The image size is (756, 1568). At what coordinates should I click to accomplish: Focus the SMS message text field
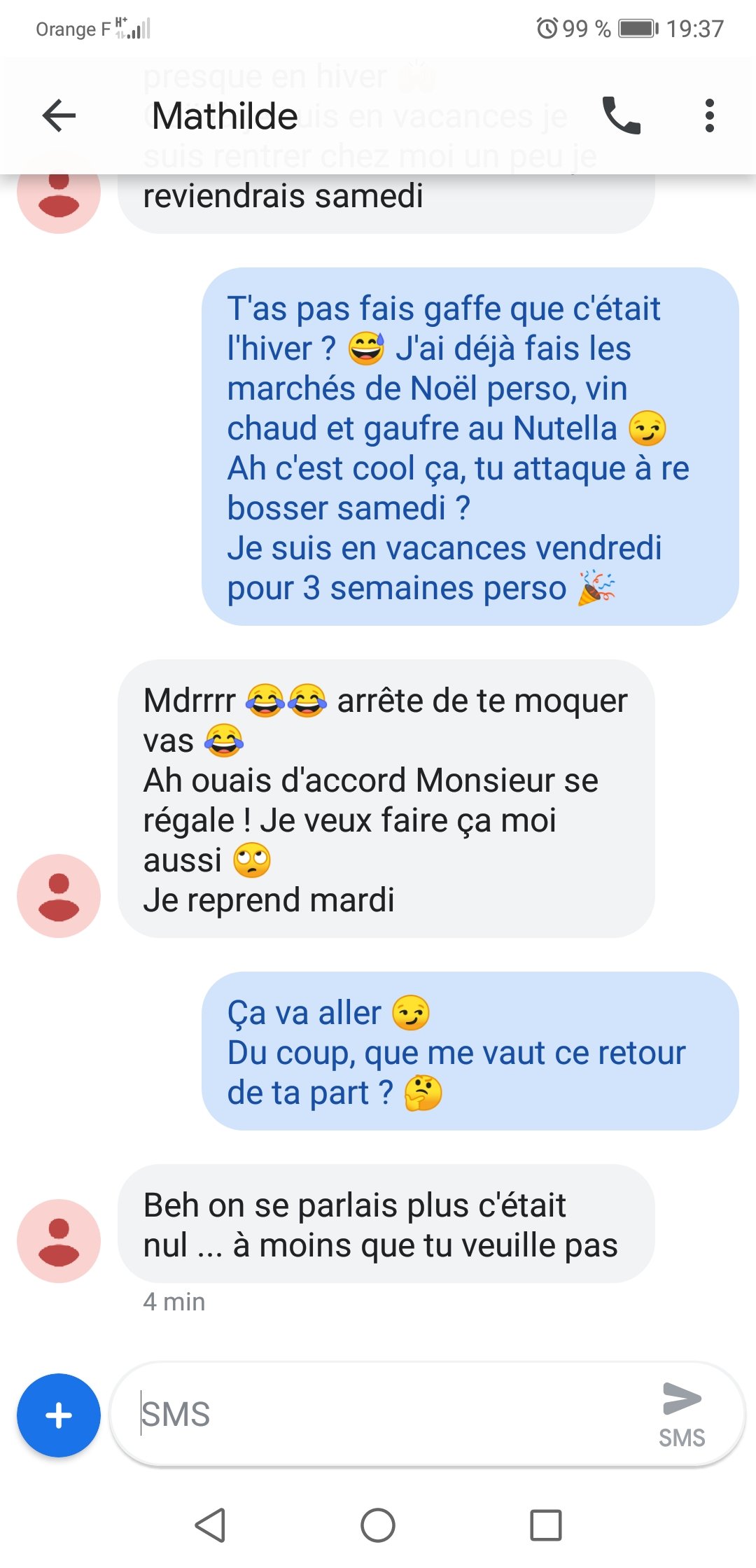(x=392, y=1414)
